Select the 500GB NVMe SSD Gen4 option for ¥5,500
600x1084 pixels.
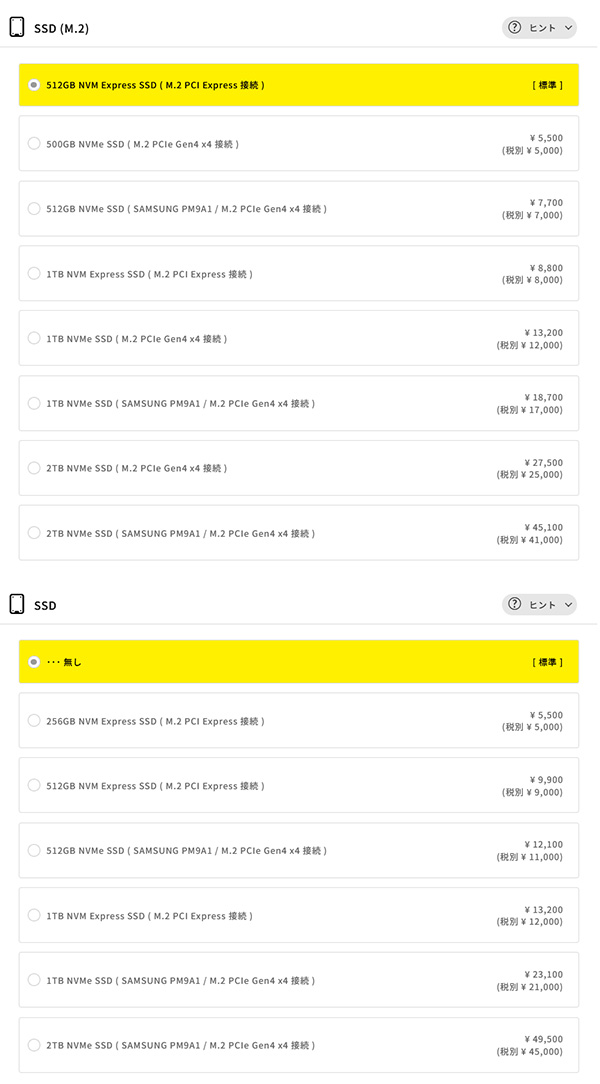[x=299, y=144]
